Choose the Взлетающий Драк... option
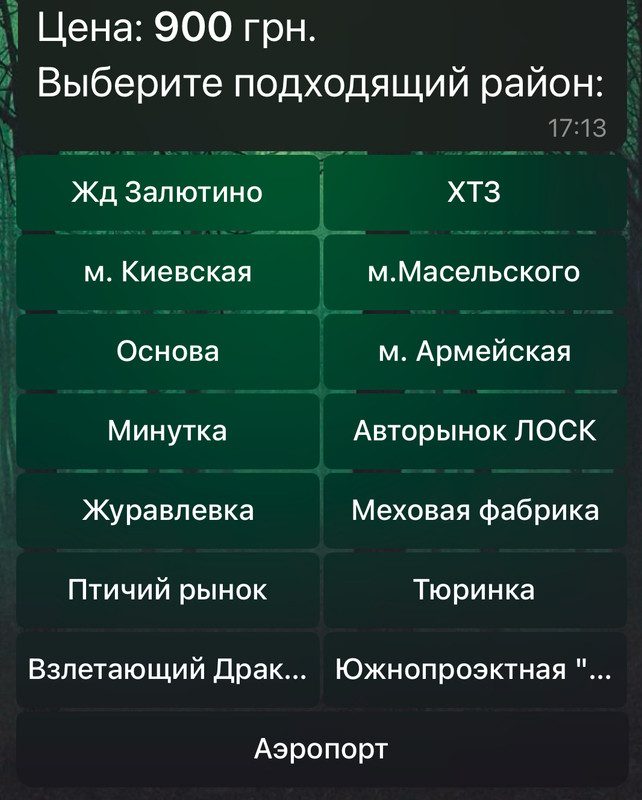 point(168,669)
